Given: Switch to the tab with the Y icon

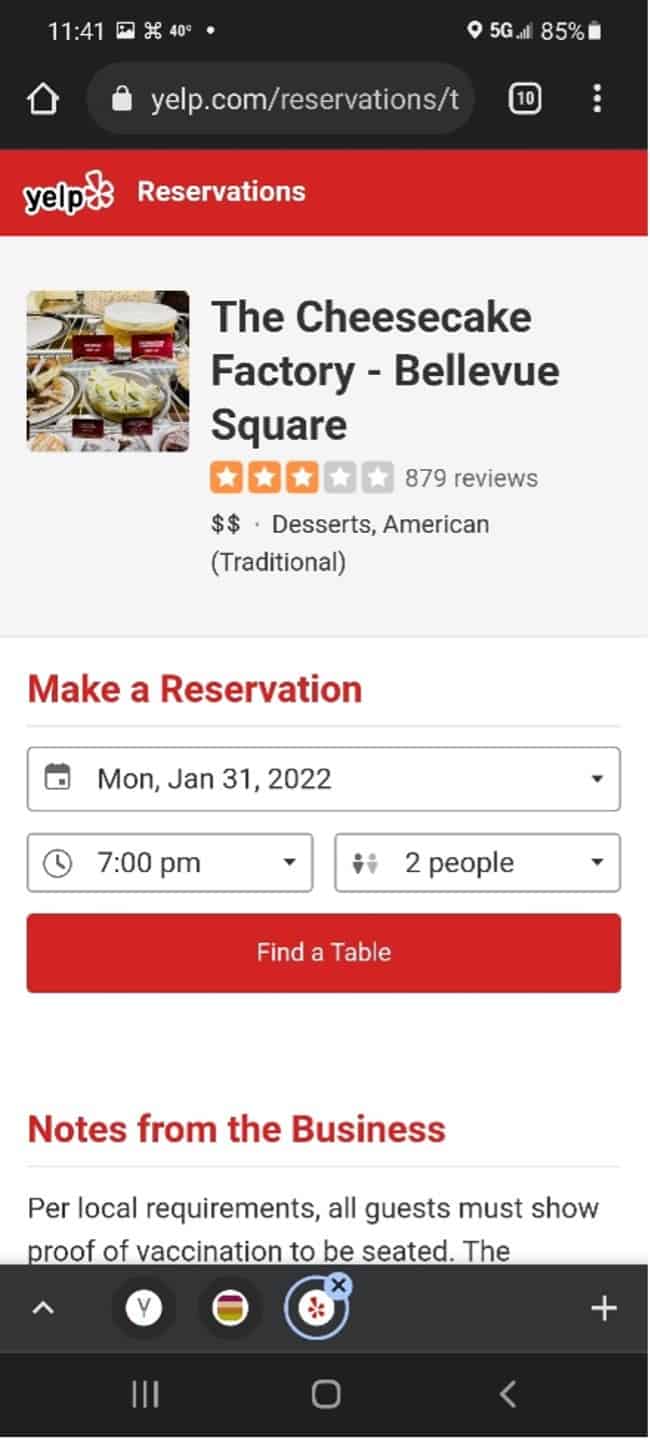Looking at the screenshot, I should coord(146,1309).
